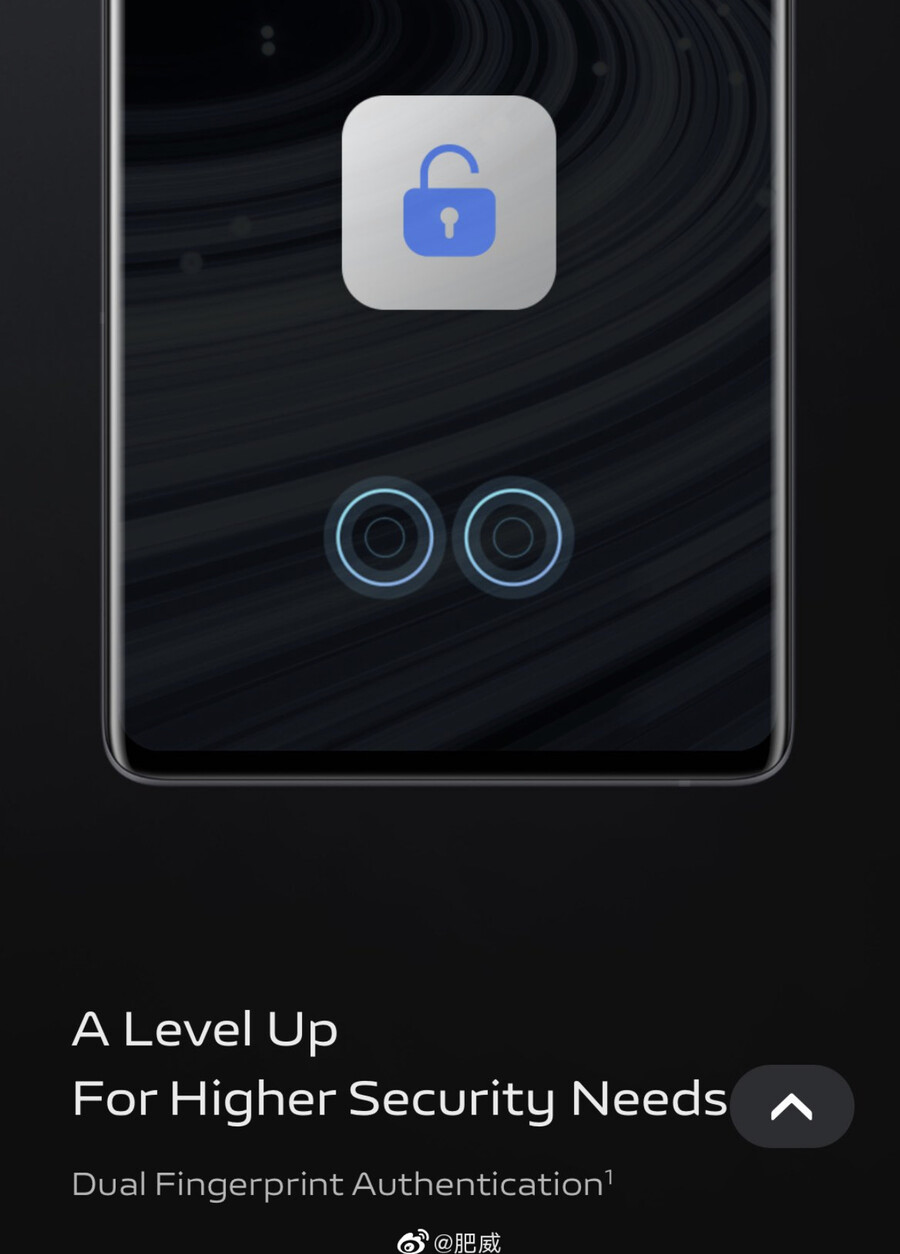Tap the back-to-top arrow button

[x=791, y=1106]
